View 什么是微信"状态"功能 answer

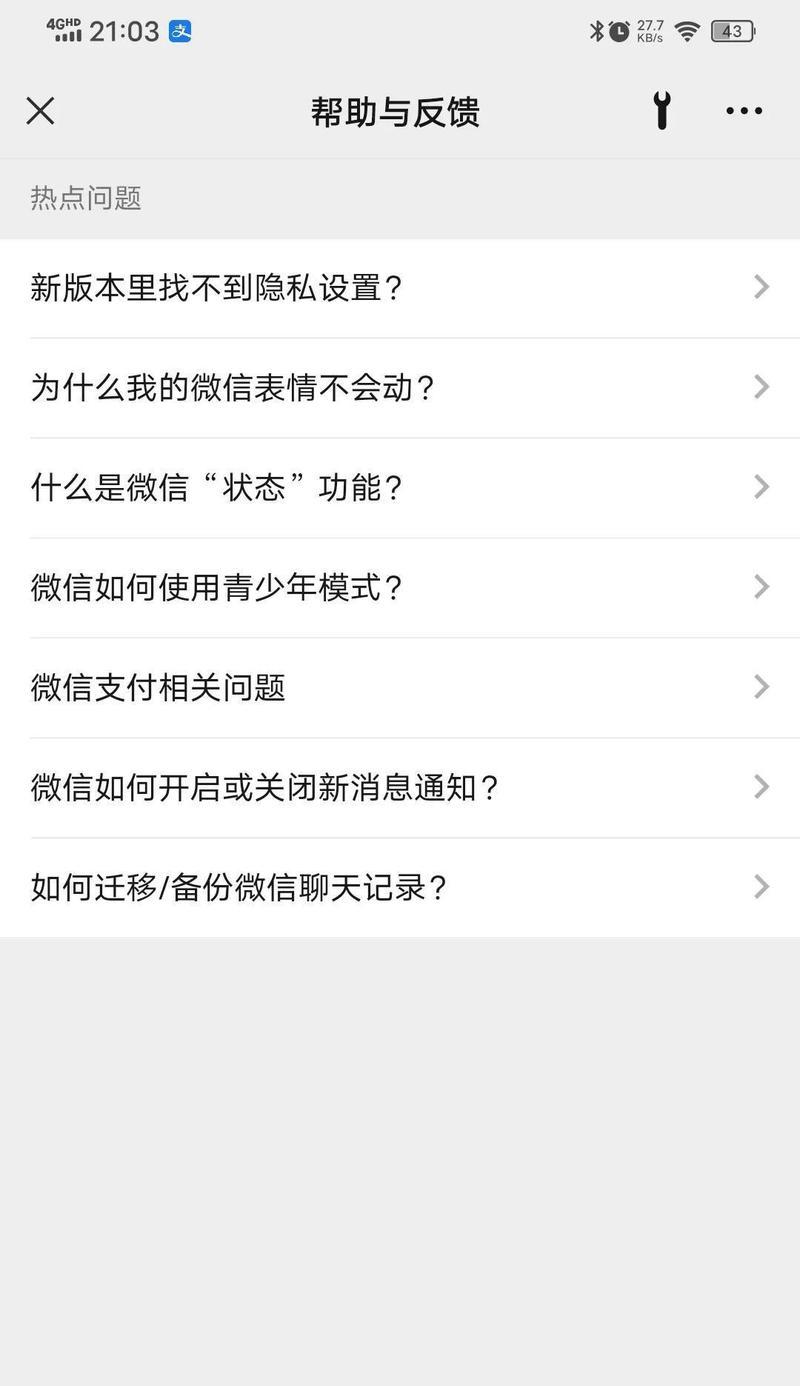point(400,488)
